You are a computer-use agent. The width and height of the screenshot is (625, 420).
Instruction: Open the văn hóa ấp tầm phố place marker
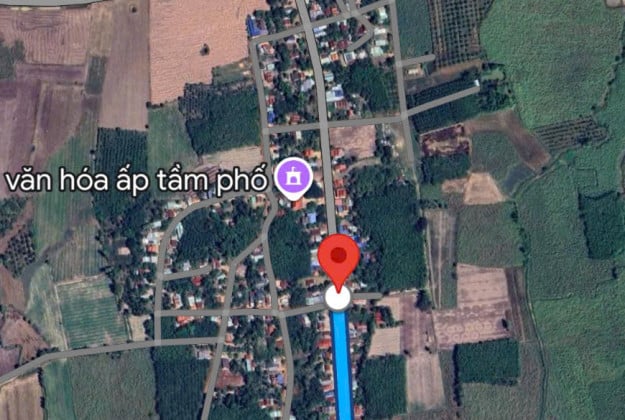pyautogui.click(x=294, y=178)
